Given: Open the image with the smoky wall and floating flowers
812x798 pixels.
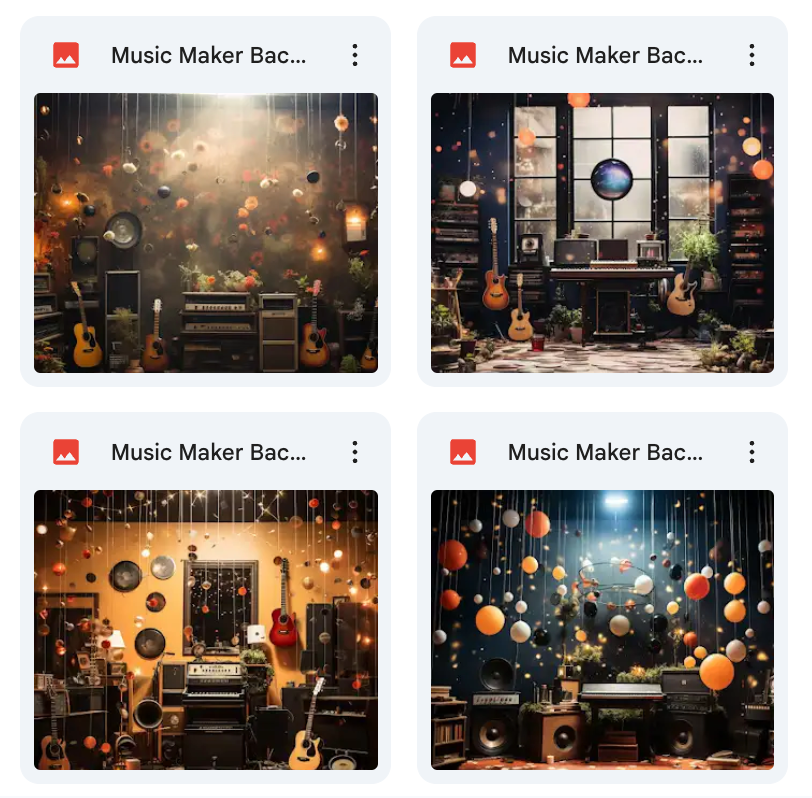Looking at the screenshot, I should click(206, 232).
